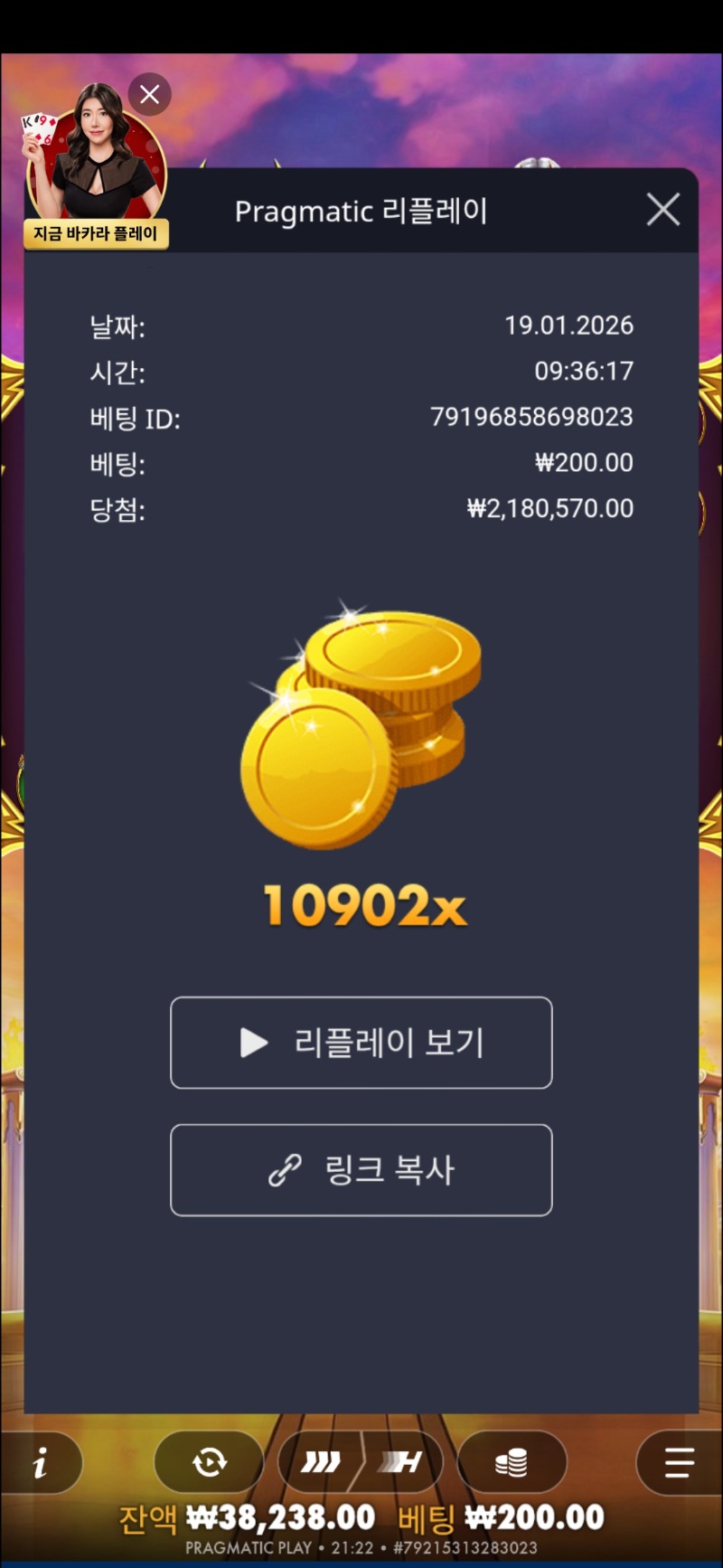Close the Pragmatic replay dialog
The height and width of the screenshot is (1568, 723).
point(662,210)
